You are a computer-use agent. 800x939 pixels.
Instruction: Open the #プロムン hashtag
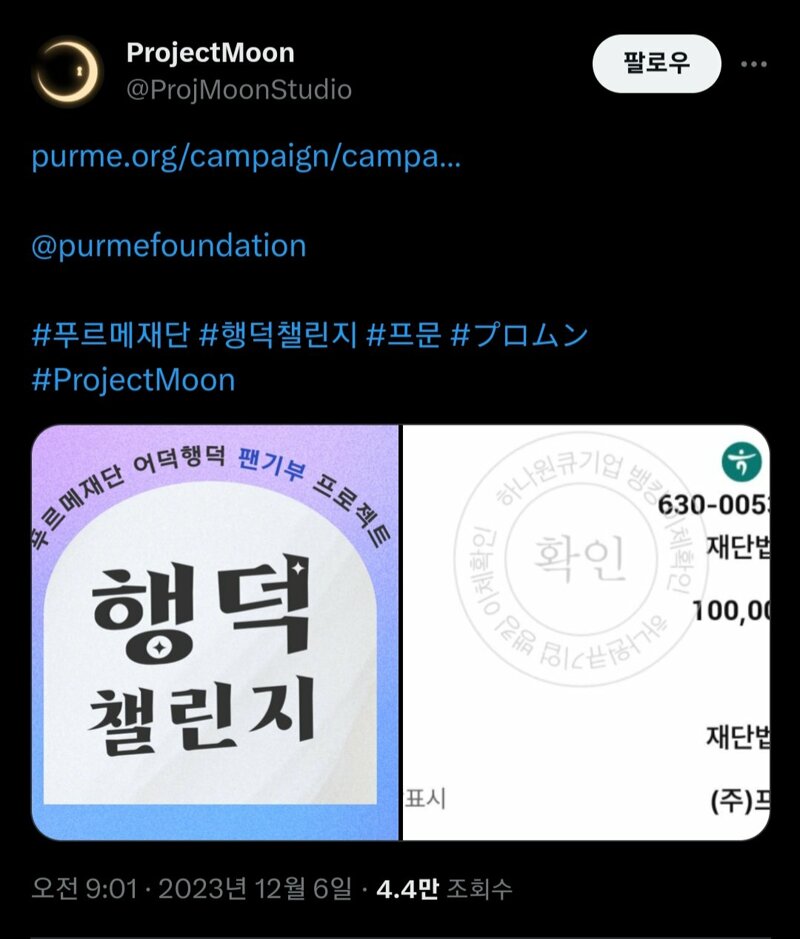(519, 335)
